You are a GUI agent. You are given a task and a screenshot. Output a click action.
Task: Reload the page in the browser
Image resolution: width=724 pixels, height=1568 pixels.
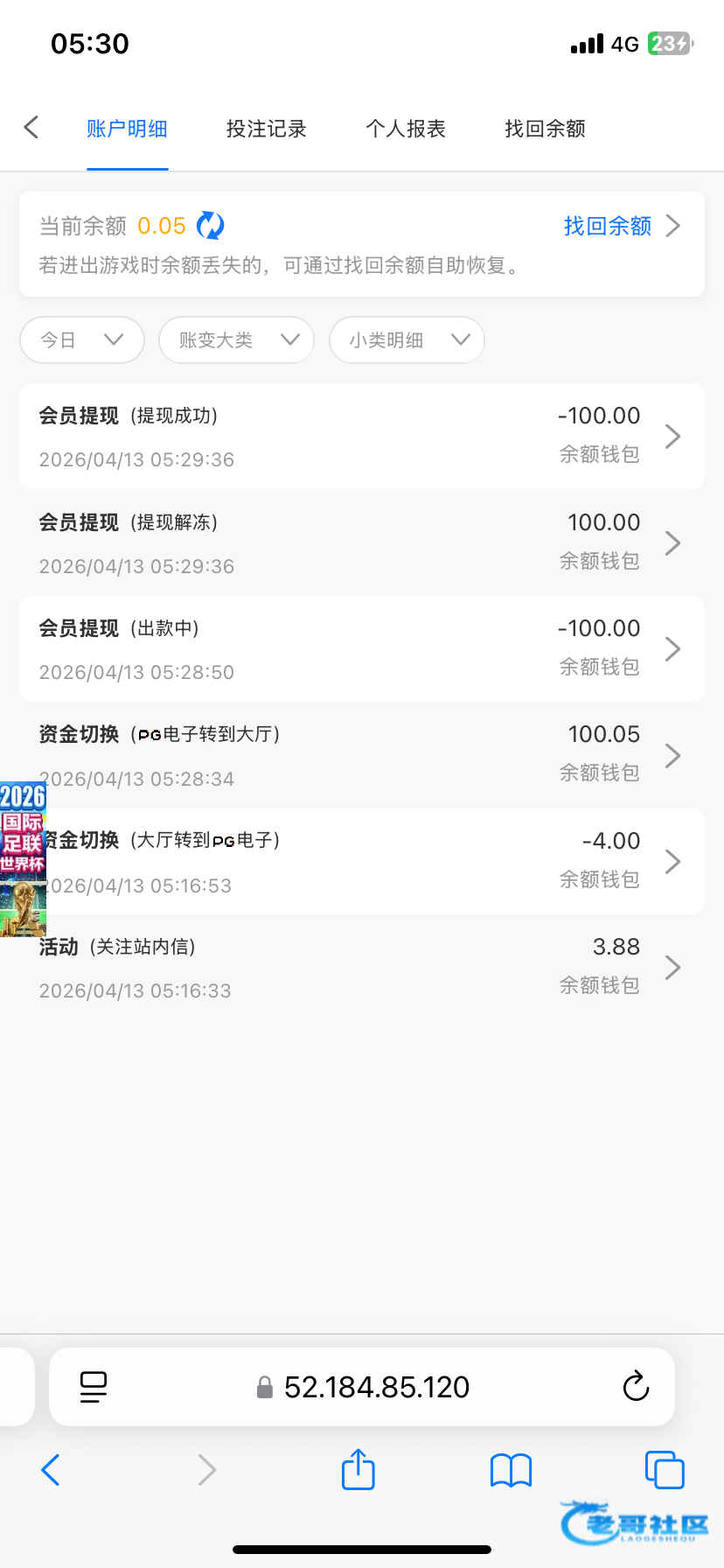tap(636, 1387)
